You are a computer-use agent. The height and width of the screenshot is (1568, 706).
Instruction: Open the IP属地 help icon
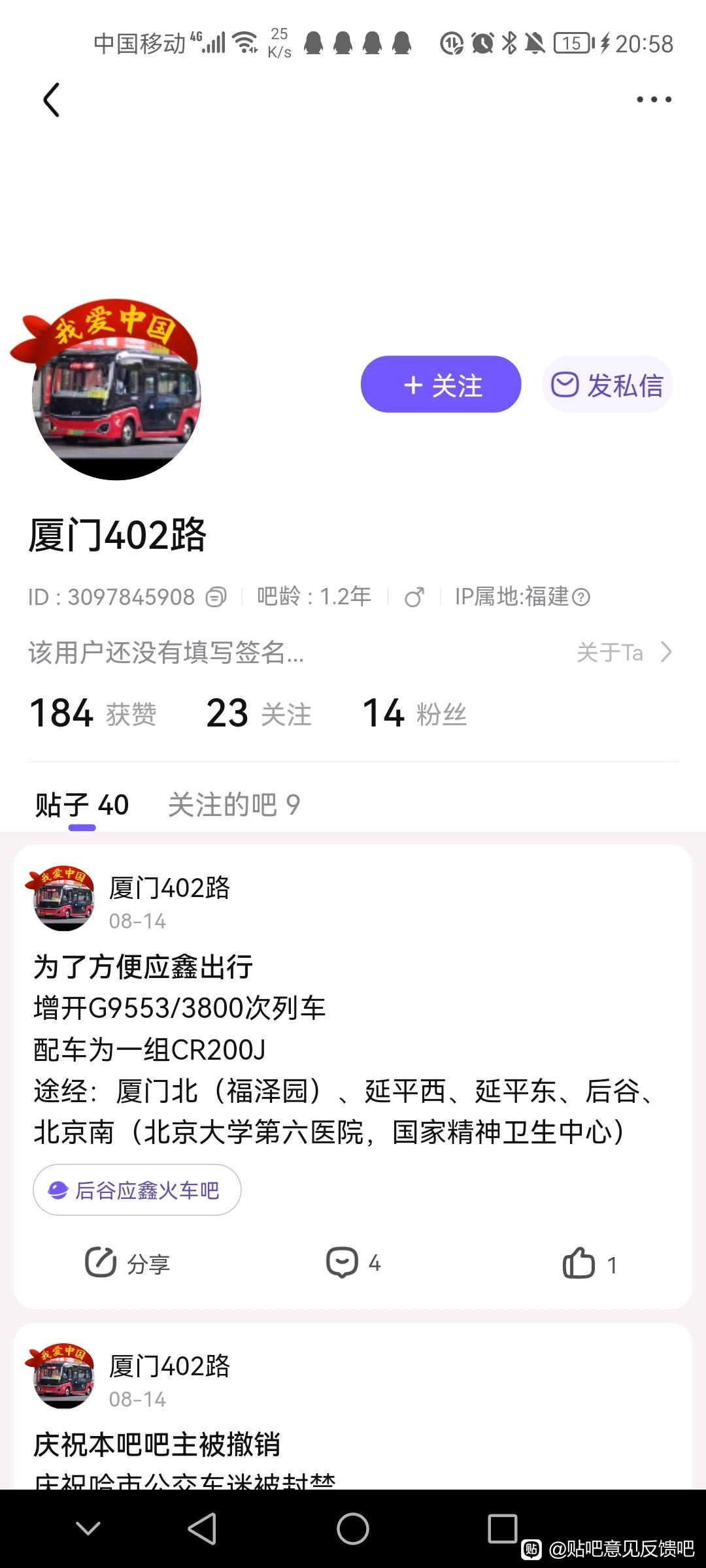tap(581, 597)
